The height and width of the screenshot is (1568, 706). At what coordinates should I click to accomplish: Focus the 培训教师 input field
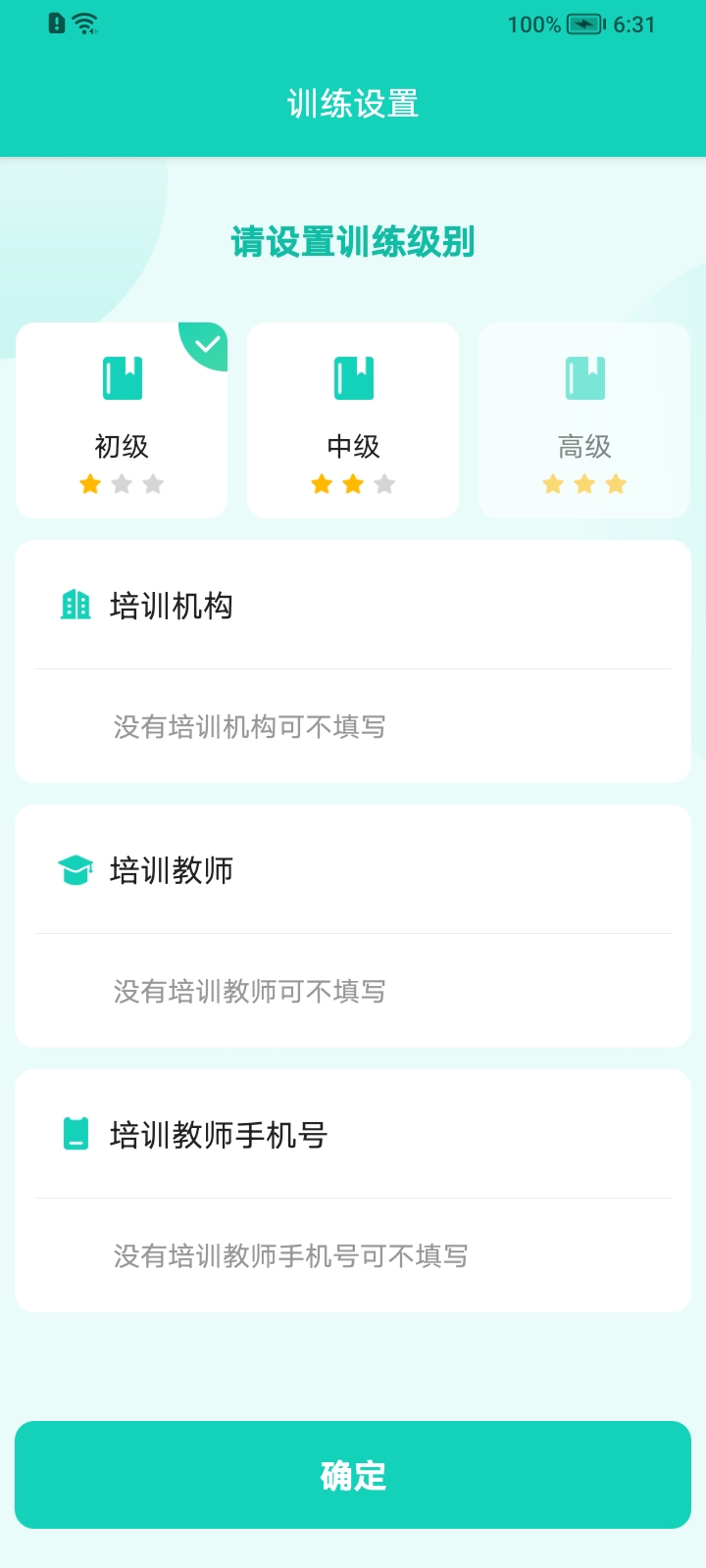(x=353, y=992)
